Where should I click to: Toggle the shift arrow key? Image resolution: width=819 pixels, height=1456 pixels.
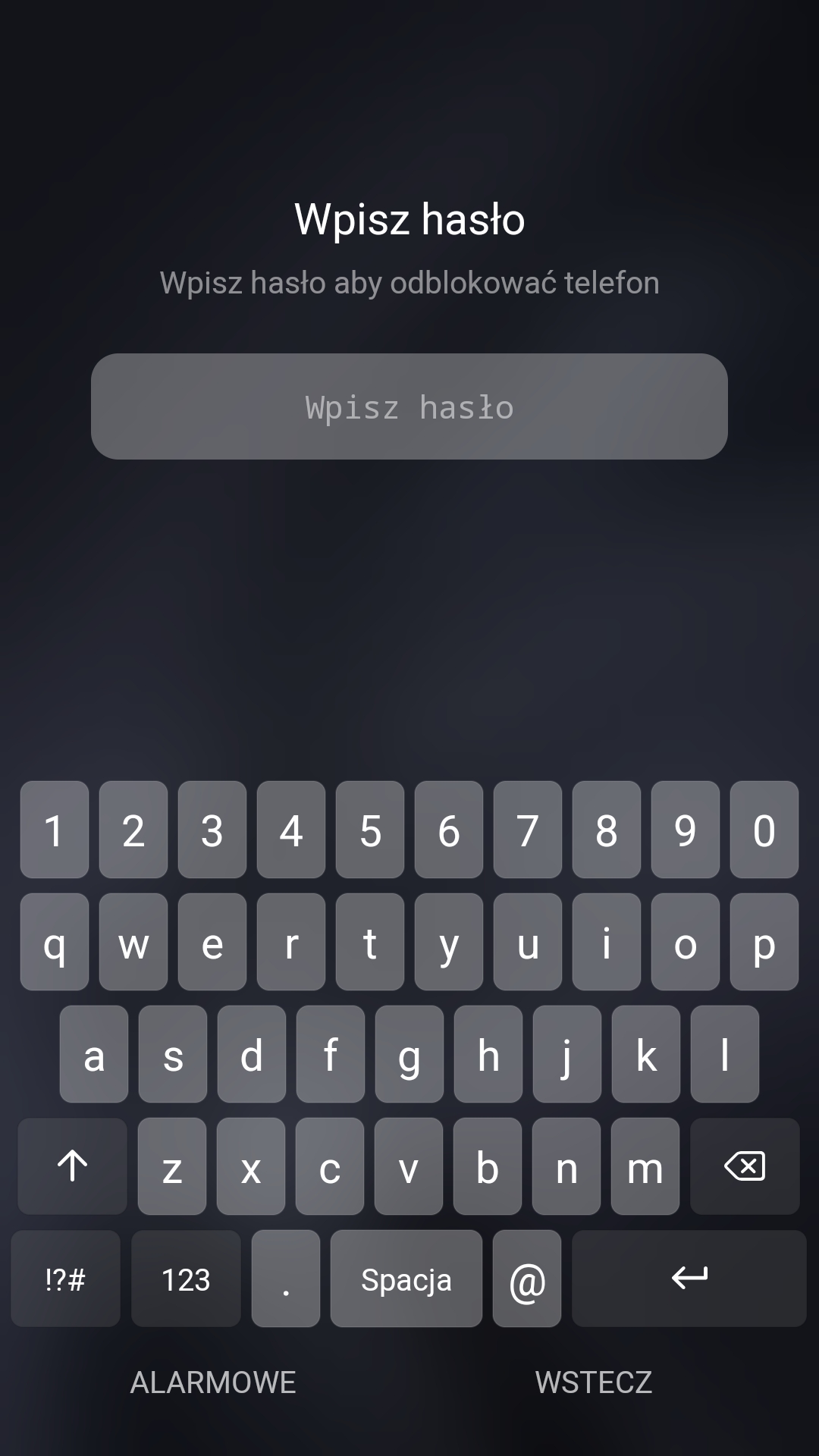pos(73,1166)
